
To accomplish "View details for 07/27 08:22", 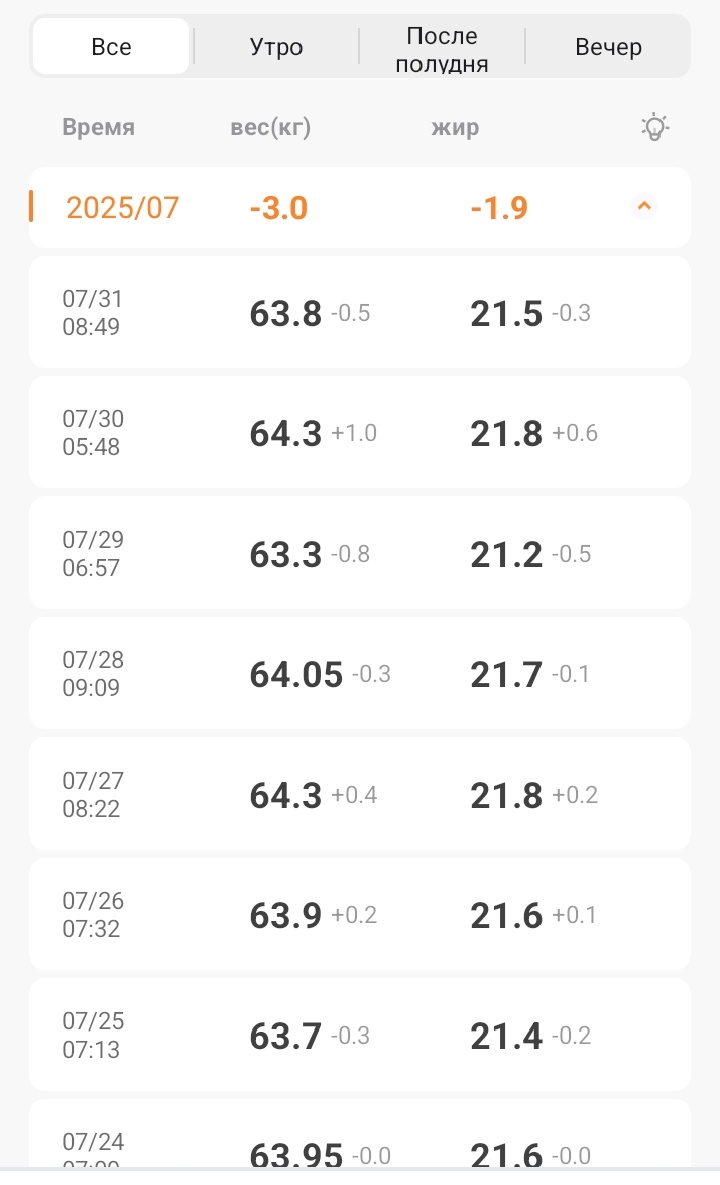I will (359, 794).
